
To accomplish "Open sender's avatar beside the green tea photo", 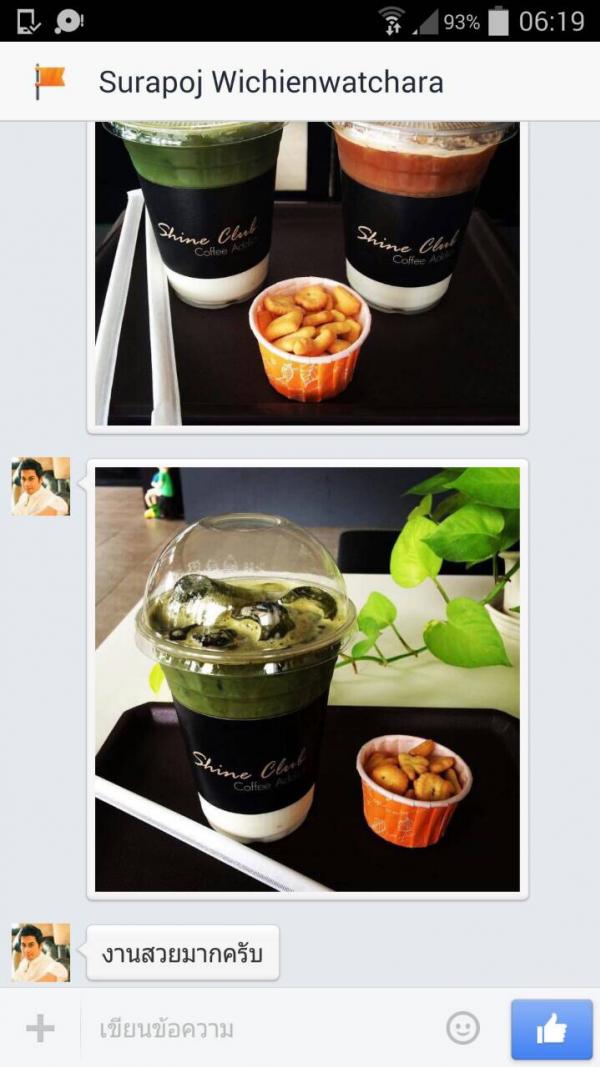I will [x=41, y=487].
